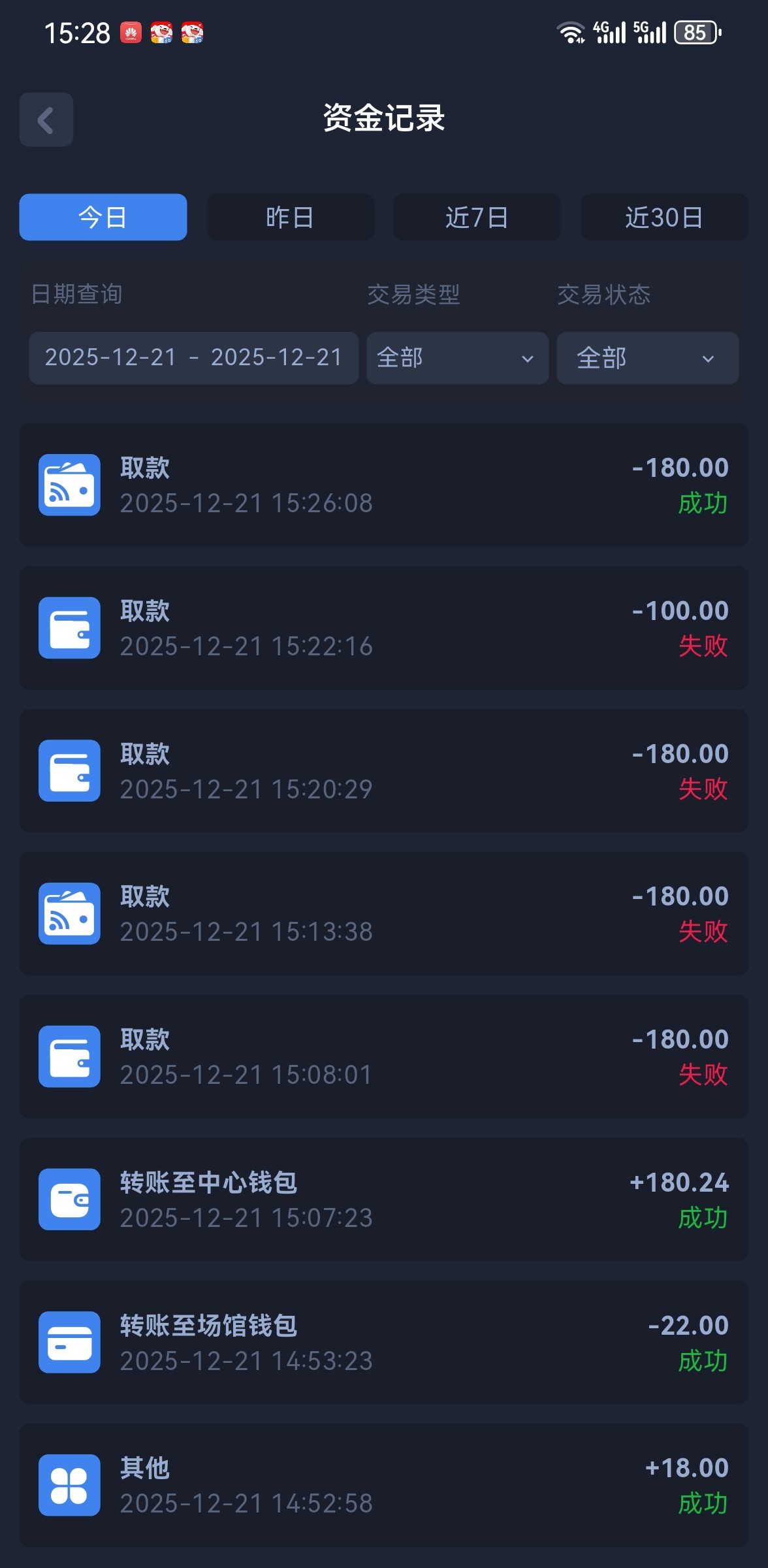Switch to the 昨日 tab

coord(290,217)
